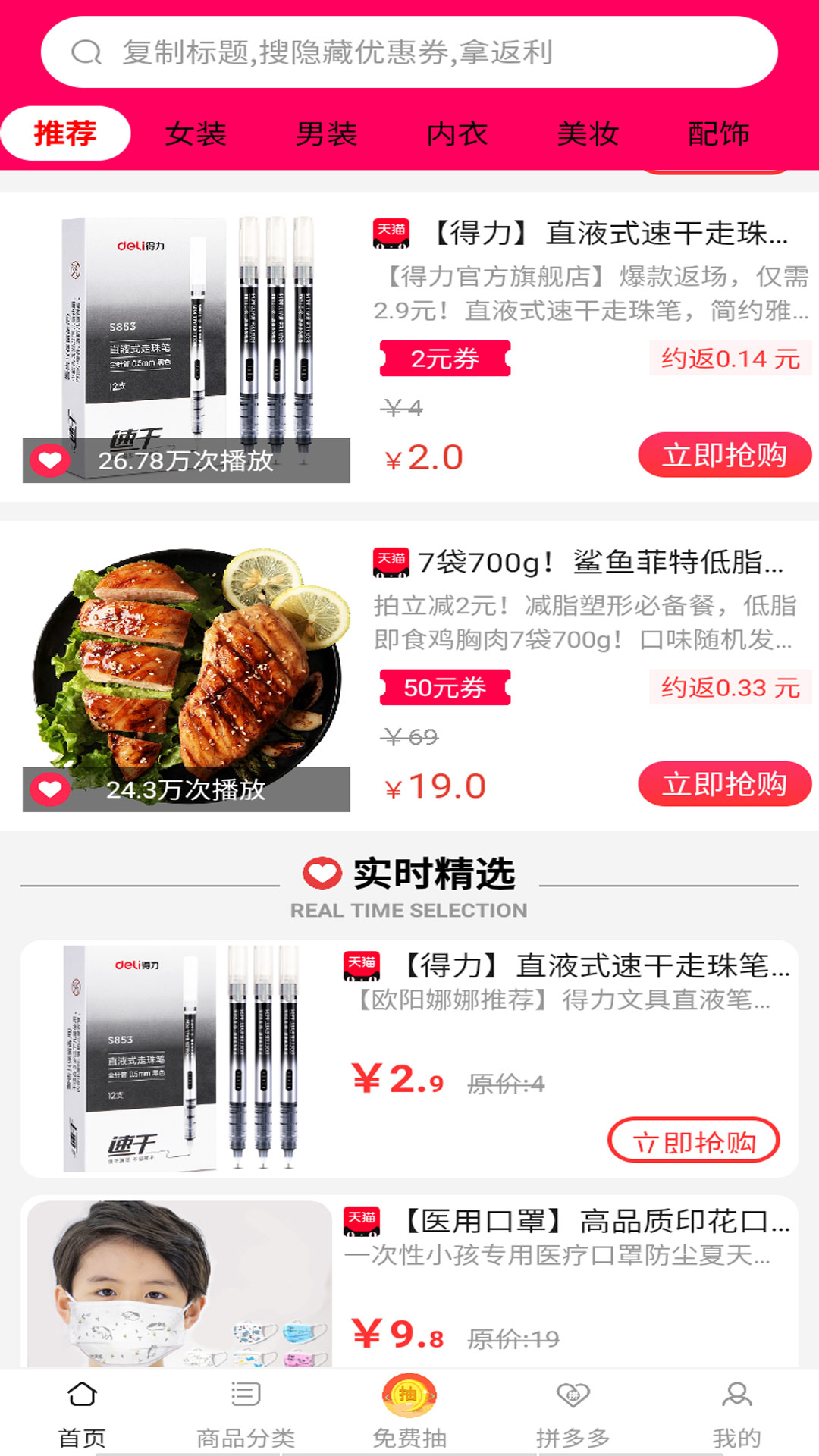Tap 立即抢购 for the ¥2.0 得力 pen

(724, 455)
